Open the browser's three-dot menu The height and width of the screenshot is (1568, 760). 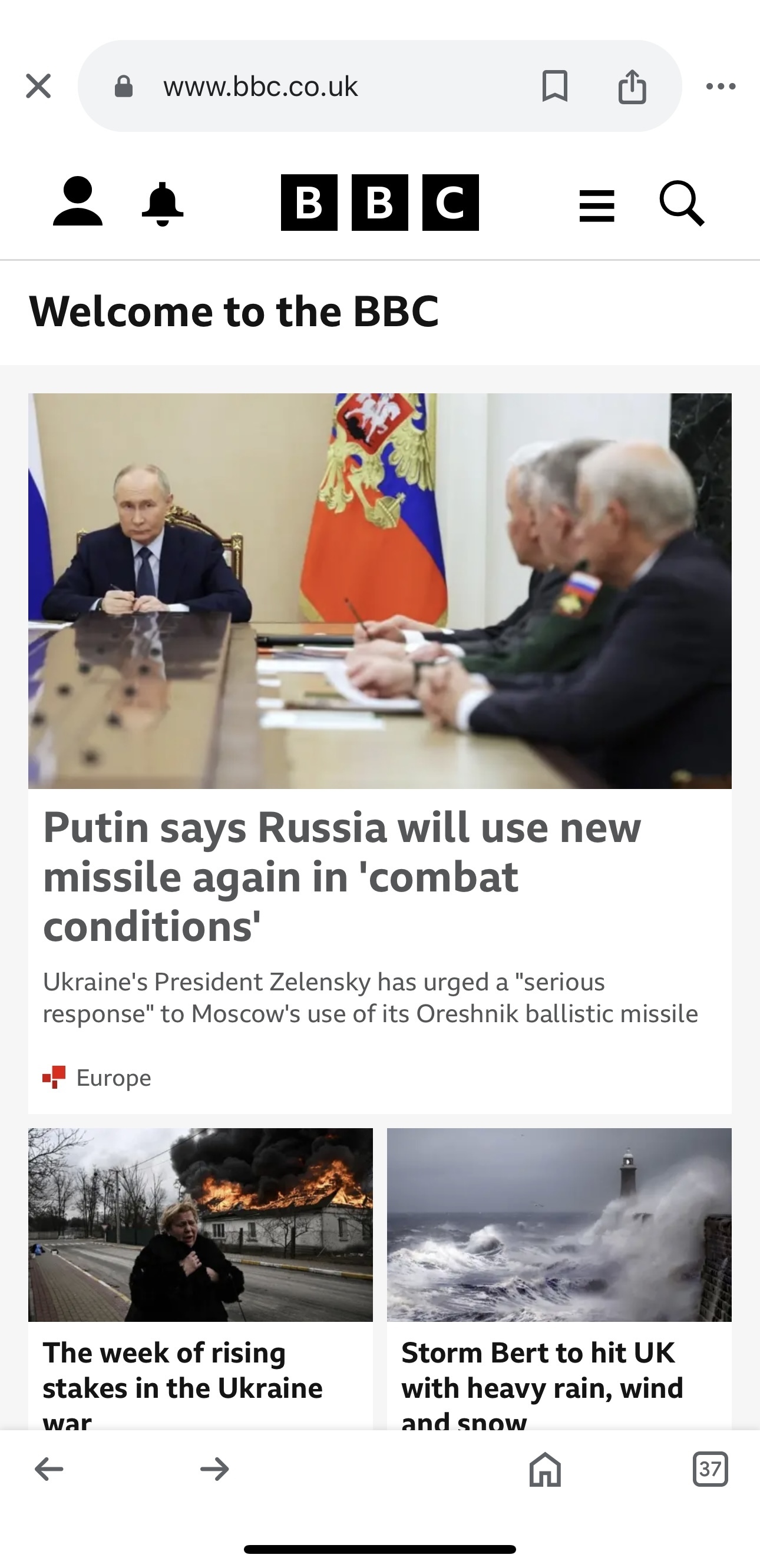(721, 87)
